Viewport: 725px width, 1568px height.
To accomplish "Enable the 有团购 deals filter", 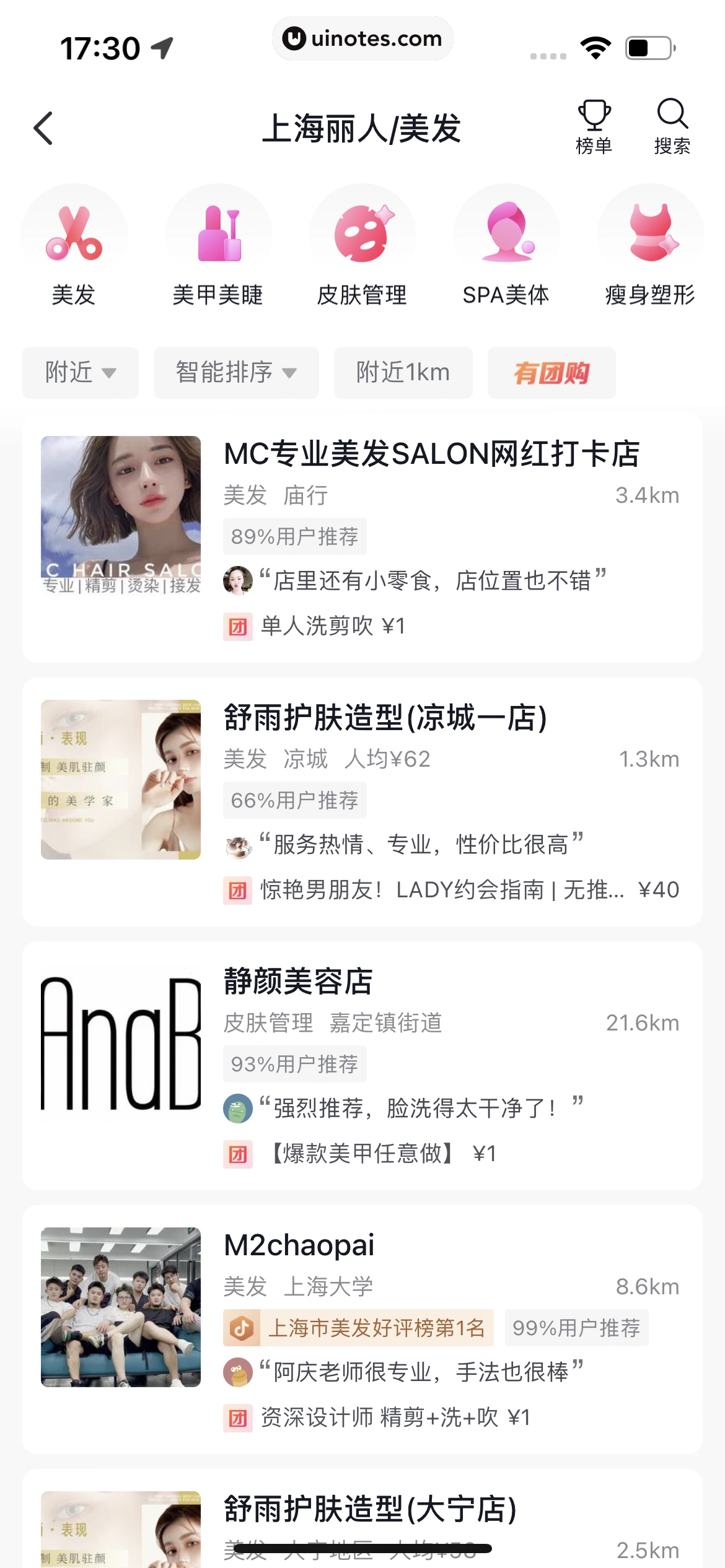I will tap(551, 372).
